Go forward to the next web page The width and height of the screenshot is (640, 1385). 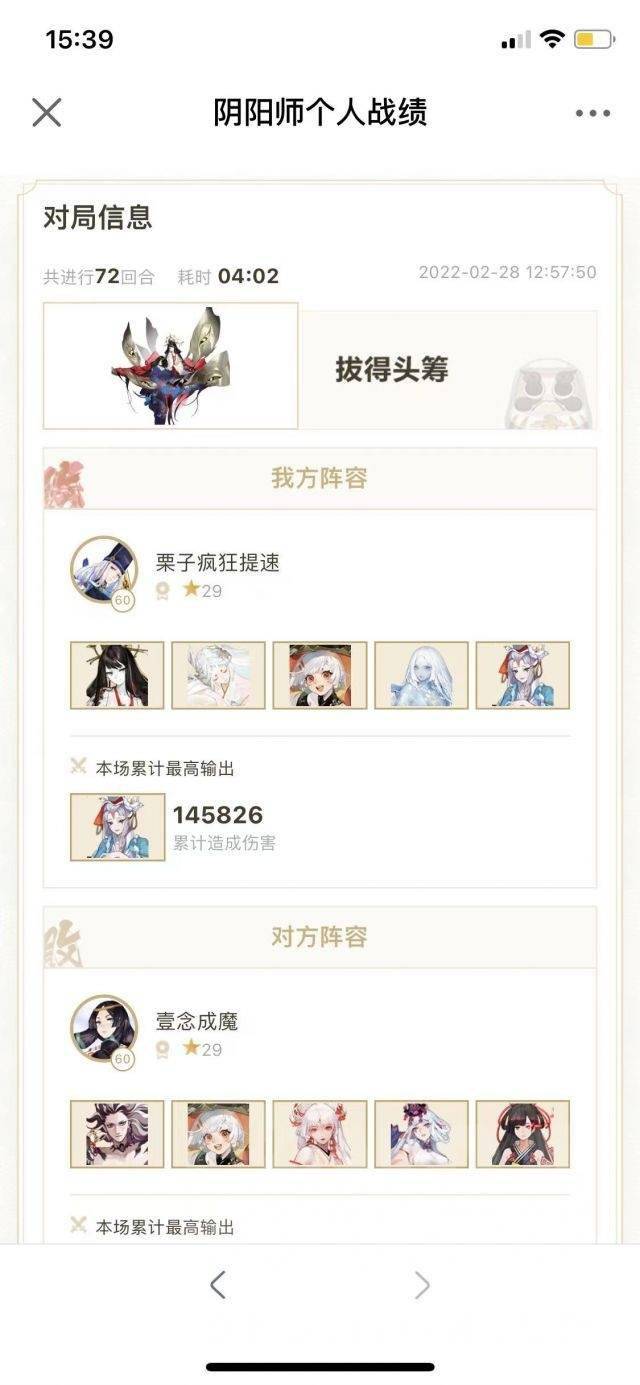422,1284
